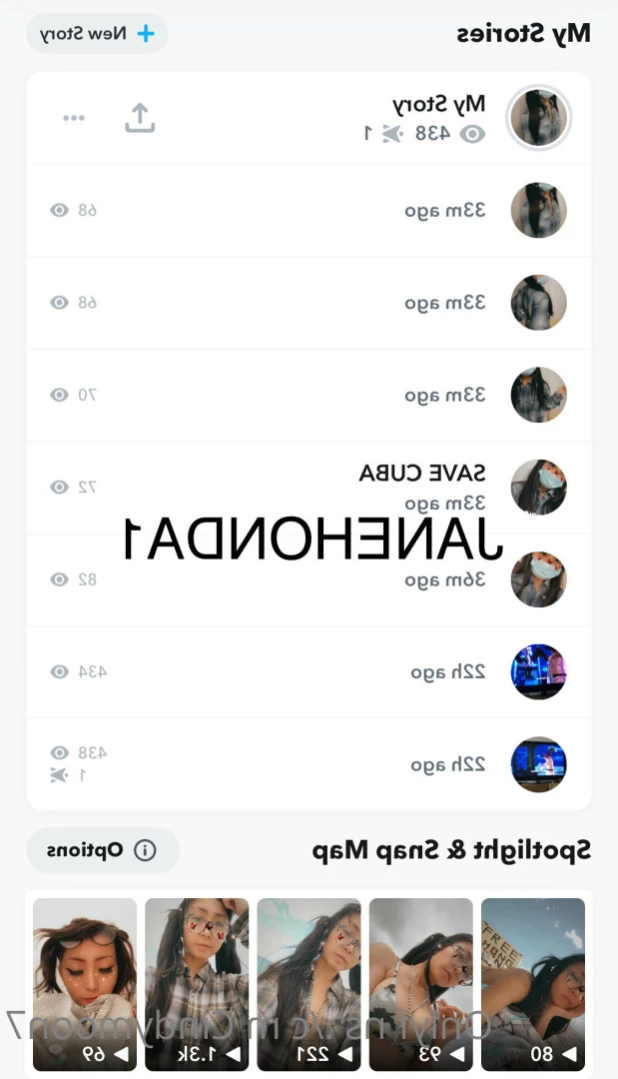This screenshot has height=1079, width=618.
Task: Create a New Story
Action: (x=97, y=33)
